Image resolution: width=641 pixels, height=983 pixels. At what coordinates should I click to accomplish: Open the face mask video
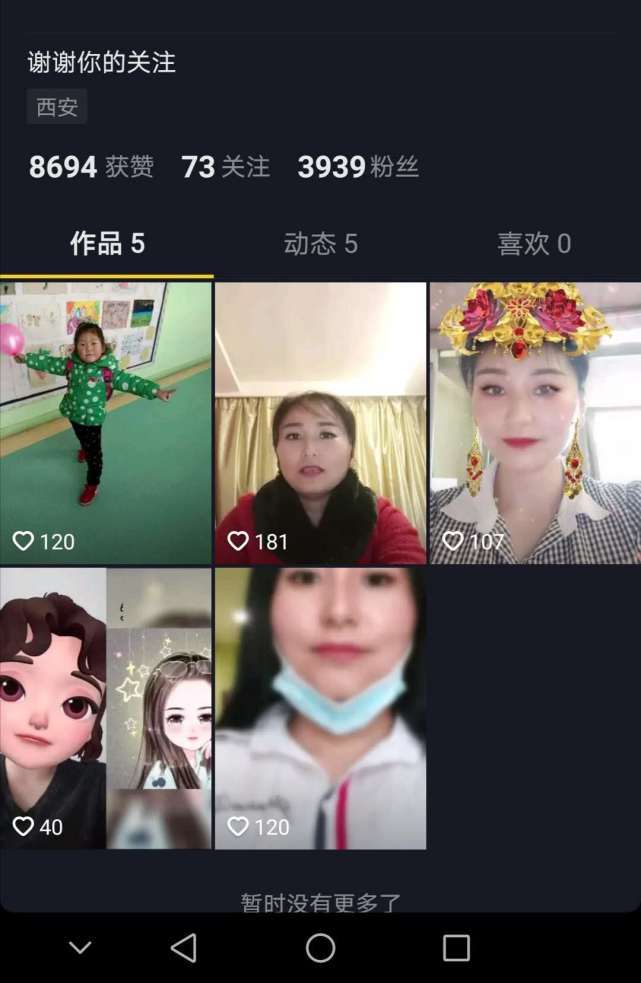(320, 708)
